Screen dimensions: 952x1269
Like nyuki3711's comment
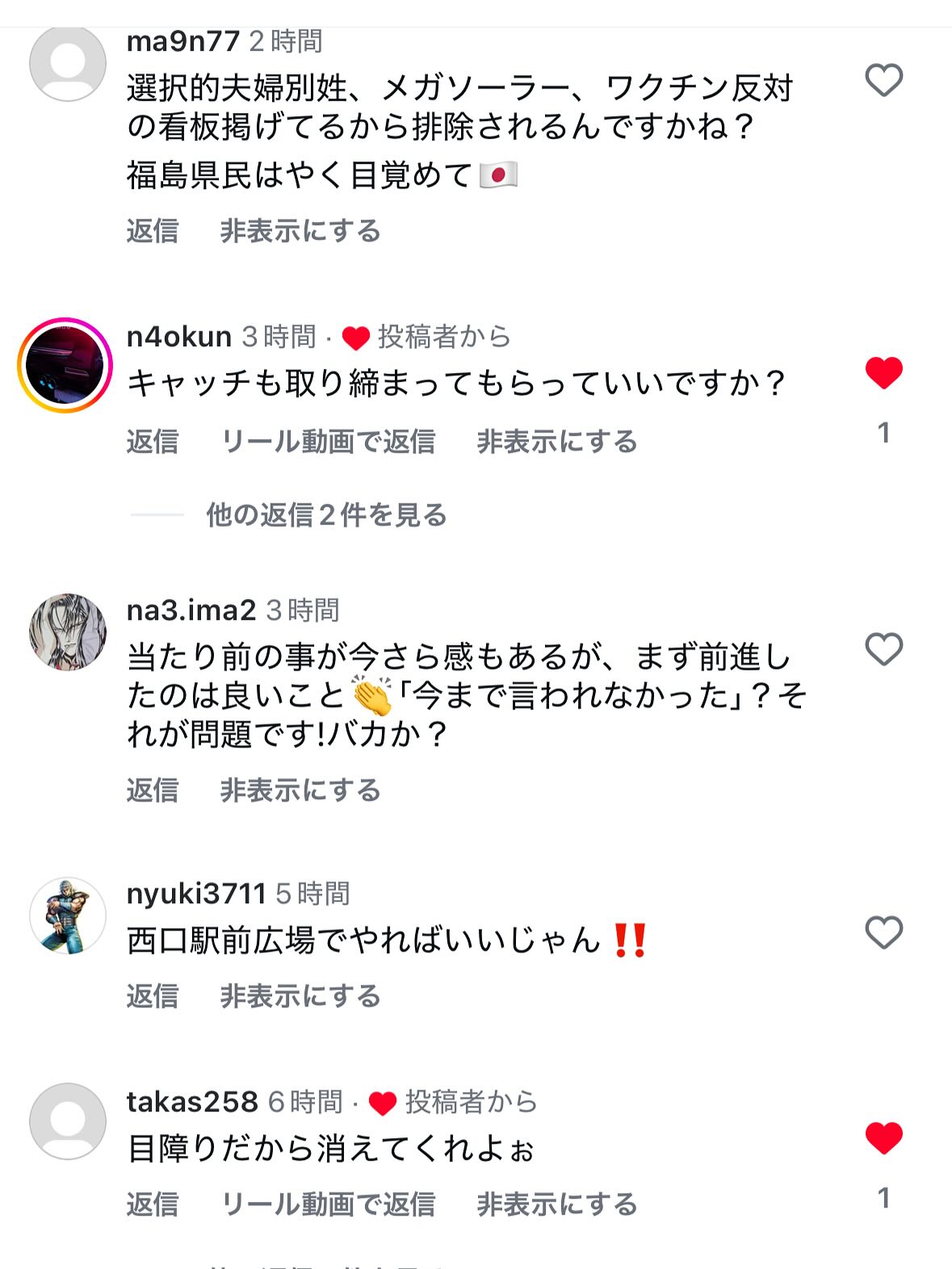click(x=883, y=933)
